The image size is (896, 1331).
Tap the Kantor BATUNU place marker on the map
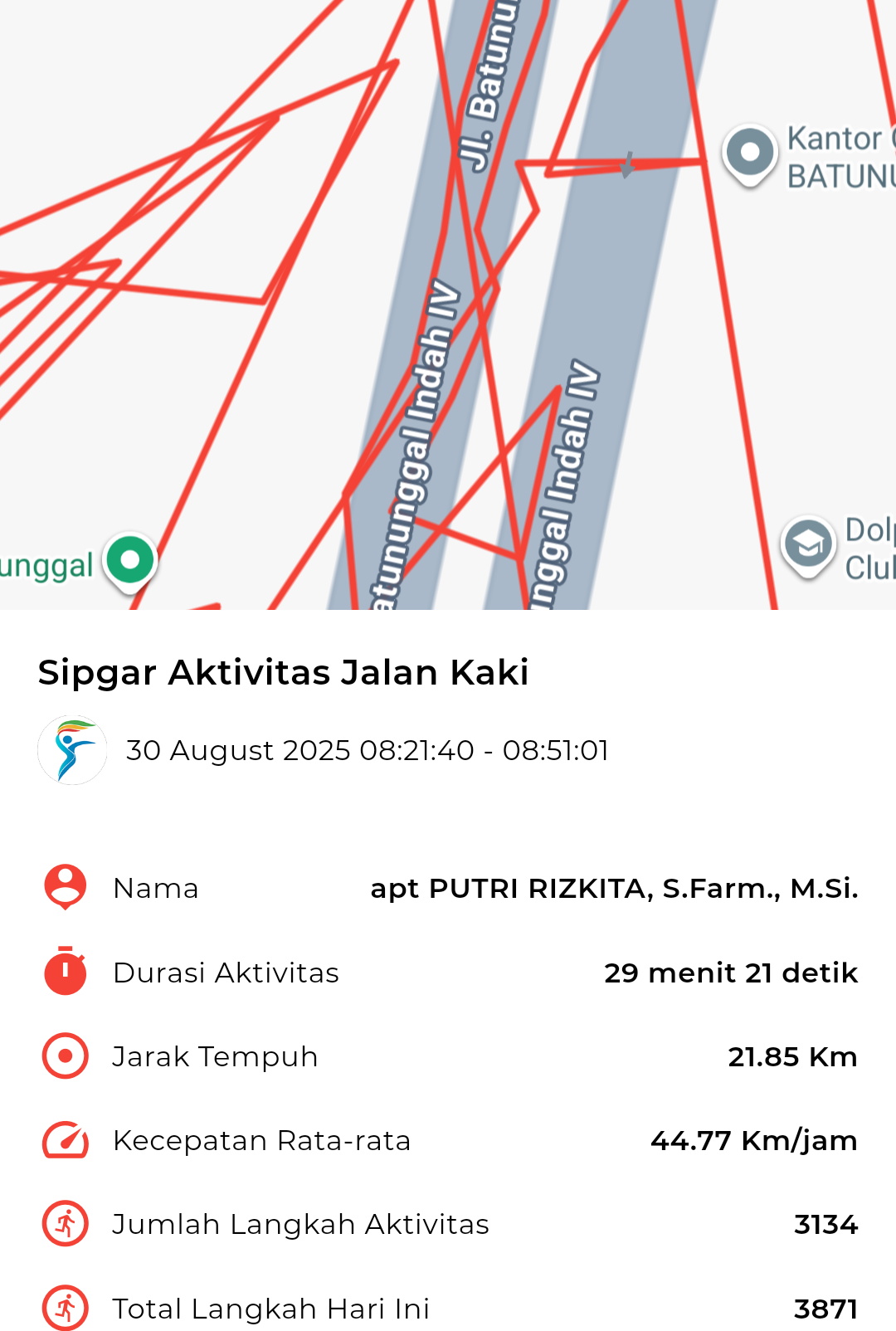click(x=750, y=154)
